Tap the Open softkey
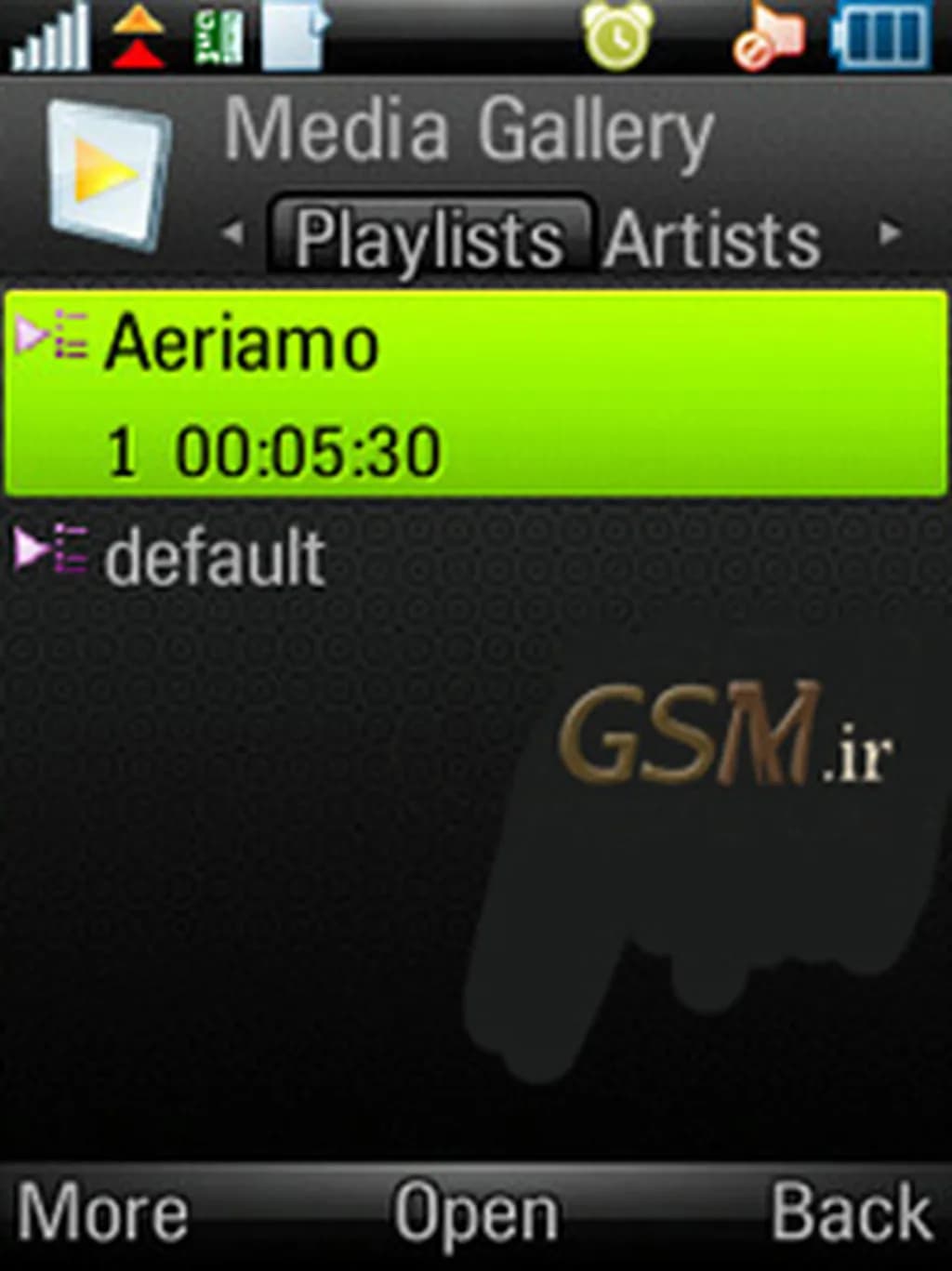The width and height of the screenshot is (952, 1271). [476, 1212]
